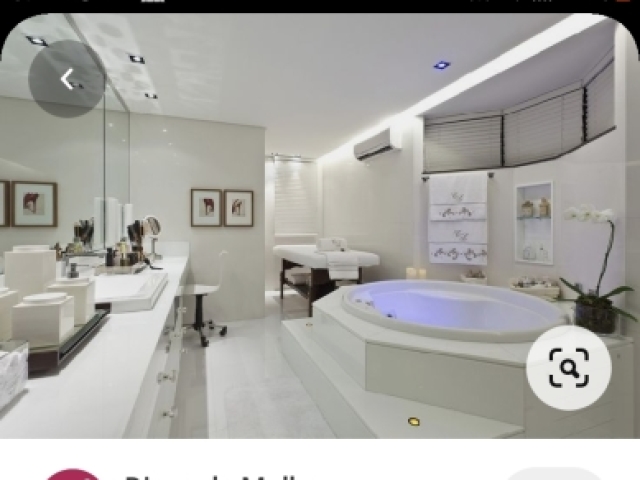Screen dimensions: 640x480
Task: Open the bathroom pin image
Action: (x=320, y=230)
